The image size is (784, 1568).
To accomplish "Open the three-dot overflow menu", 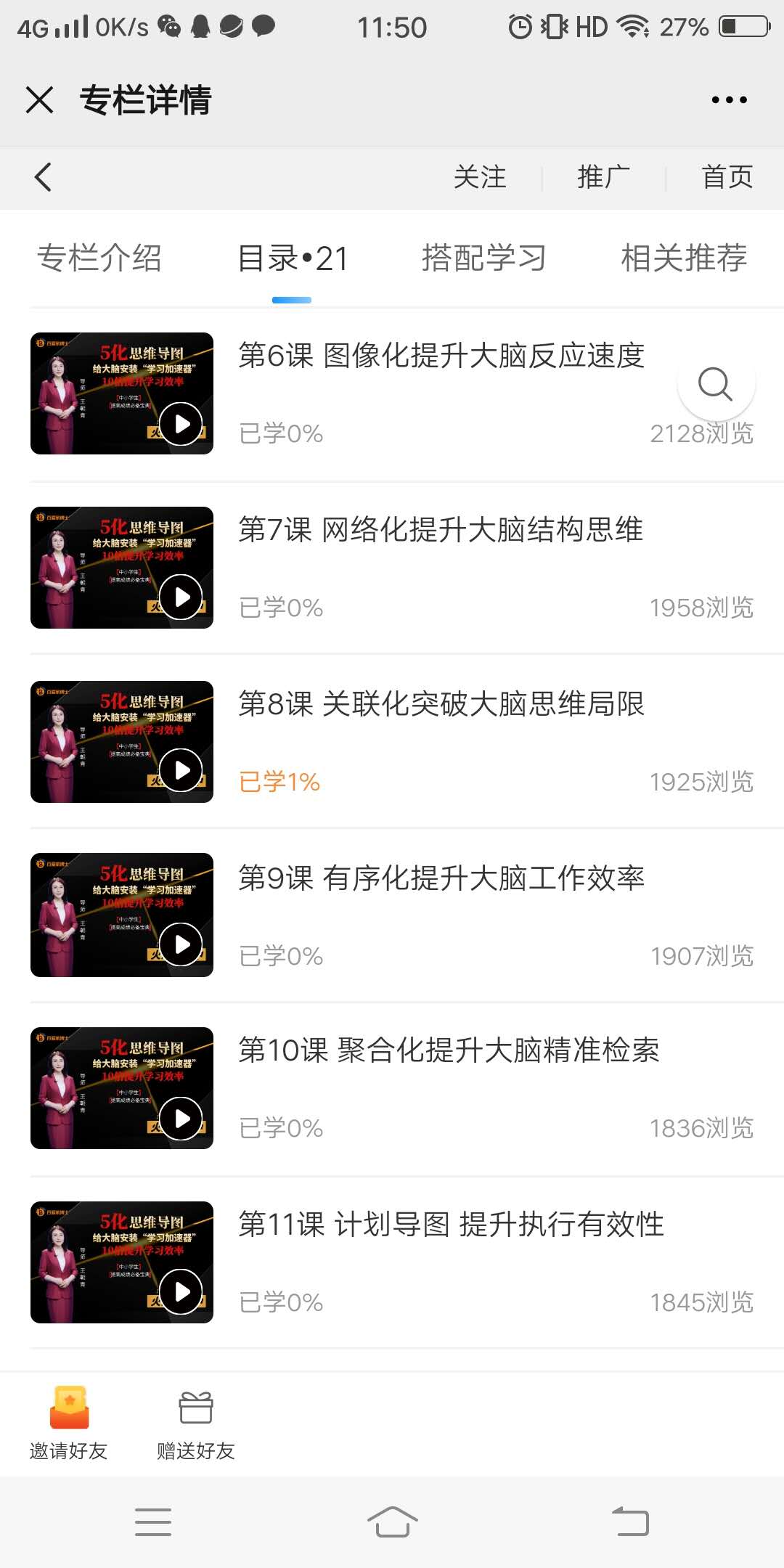I will pos(729,99).
